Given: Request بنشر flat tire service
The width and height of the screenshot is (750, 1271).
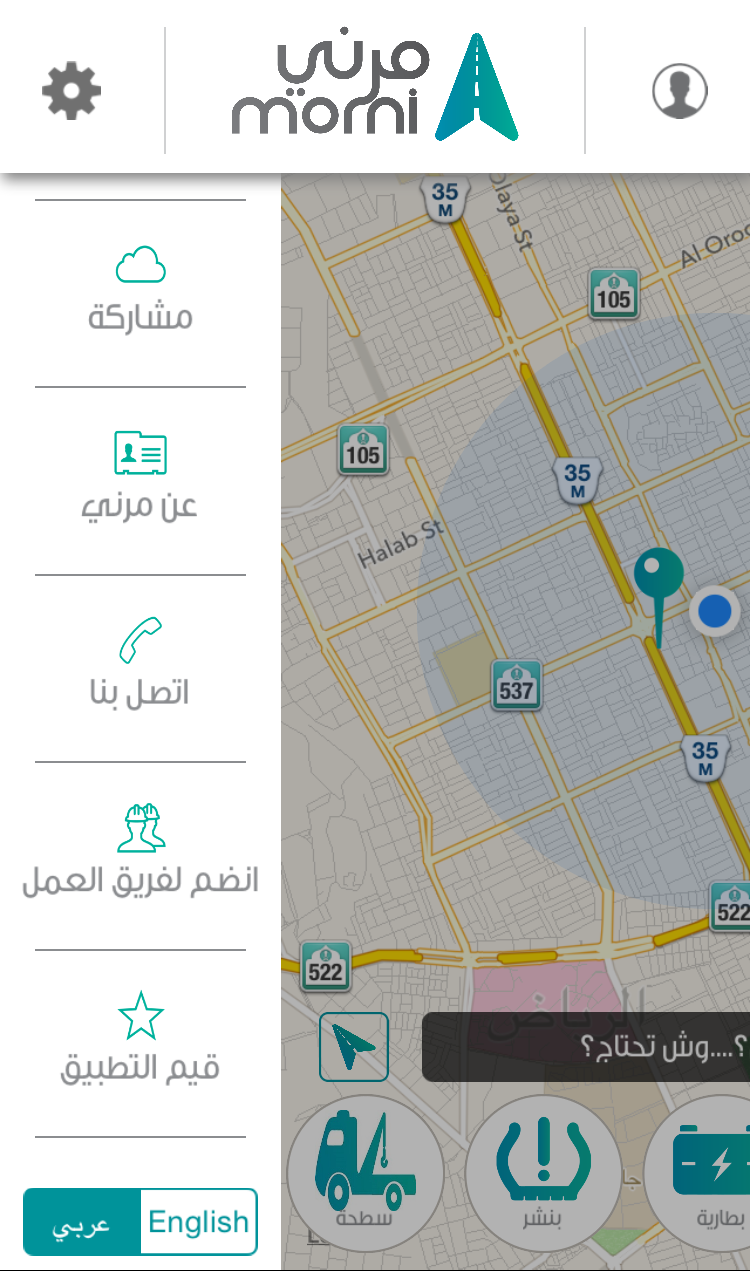Looking at the screenshot, I should [544, 1173].
